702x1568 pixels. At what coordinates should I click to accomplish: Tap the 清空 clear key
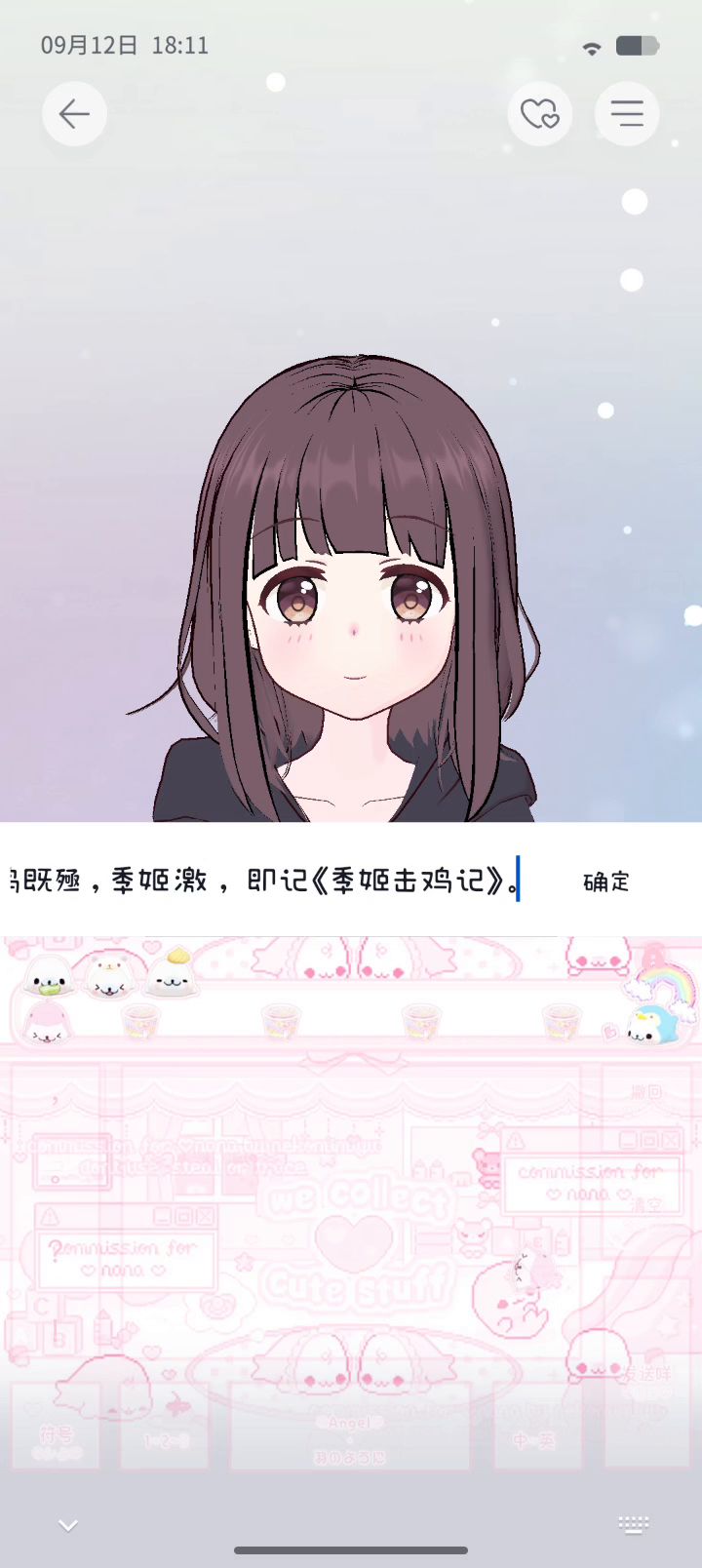(646, 1205)
